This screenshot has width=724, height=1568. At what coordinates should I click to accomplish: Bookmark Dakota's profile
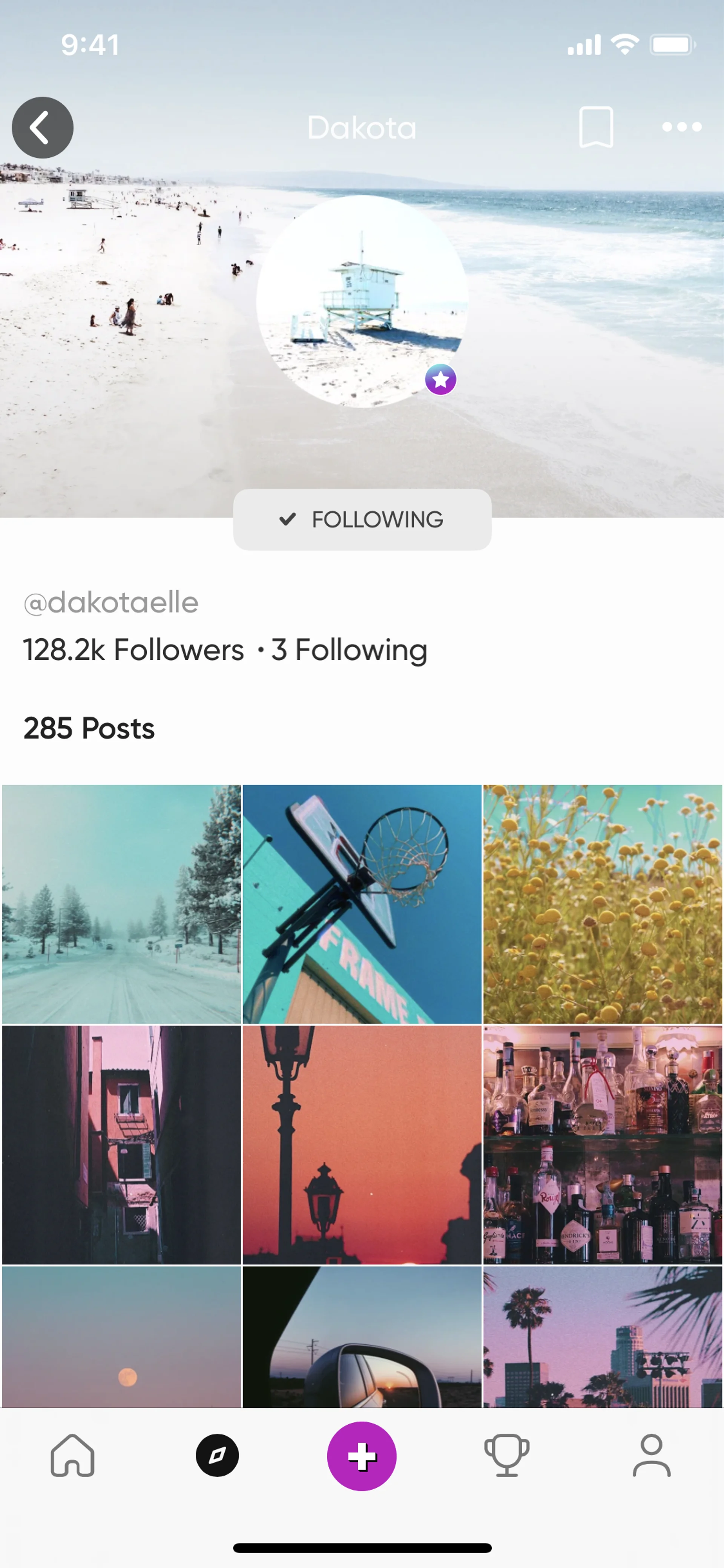coord(596,127)
